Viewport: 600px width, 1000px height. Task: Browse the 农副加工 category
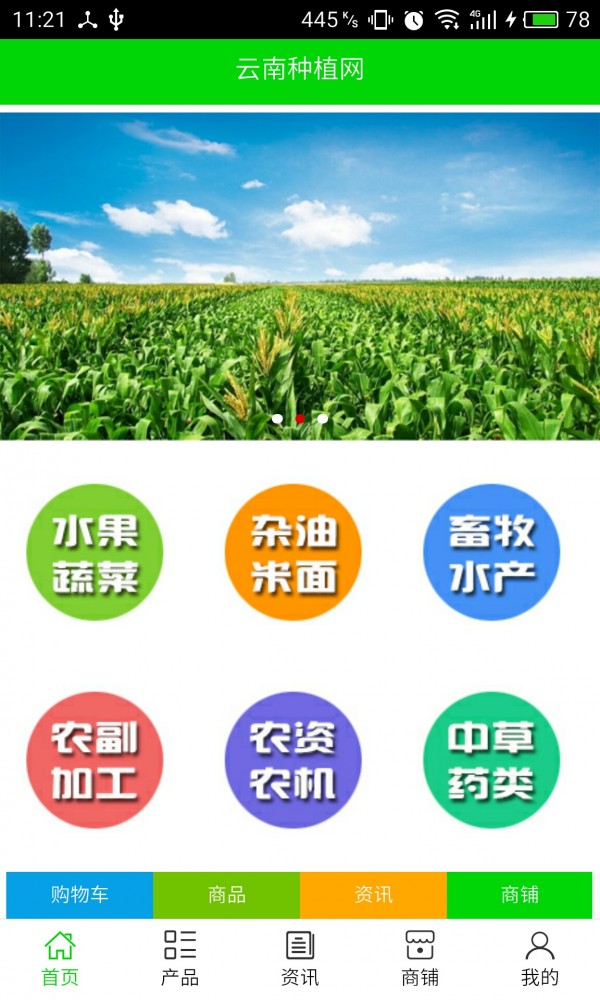tap(94, 760)
